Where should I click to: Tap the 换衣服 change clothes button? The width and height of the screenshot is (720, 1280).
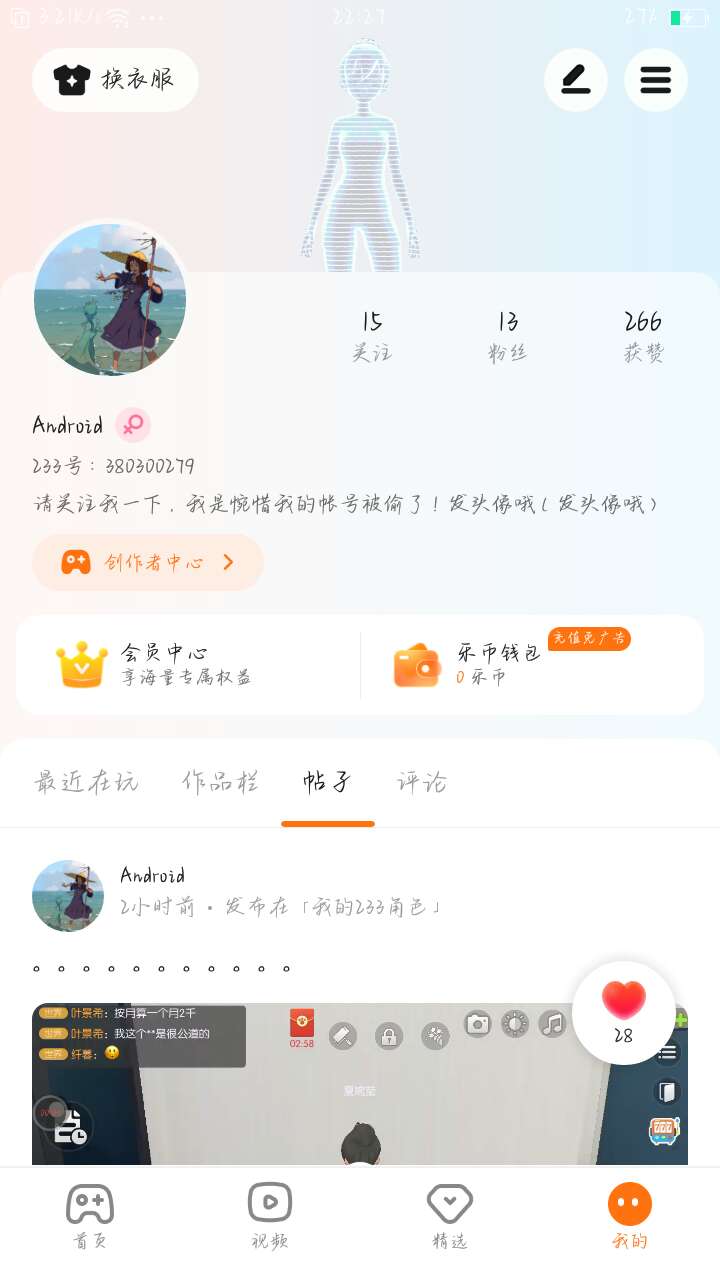click(x=115, y=80)
